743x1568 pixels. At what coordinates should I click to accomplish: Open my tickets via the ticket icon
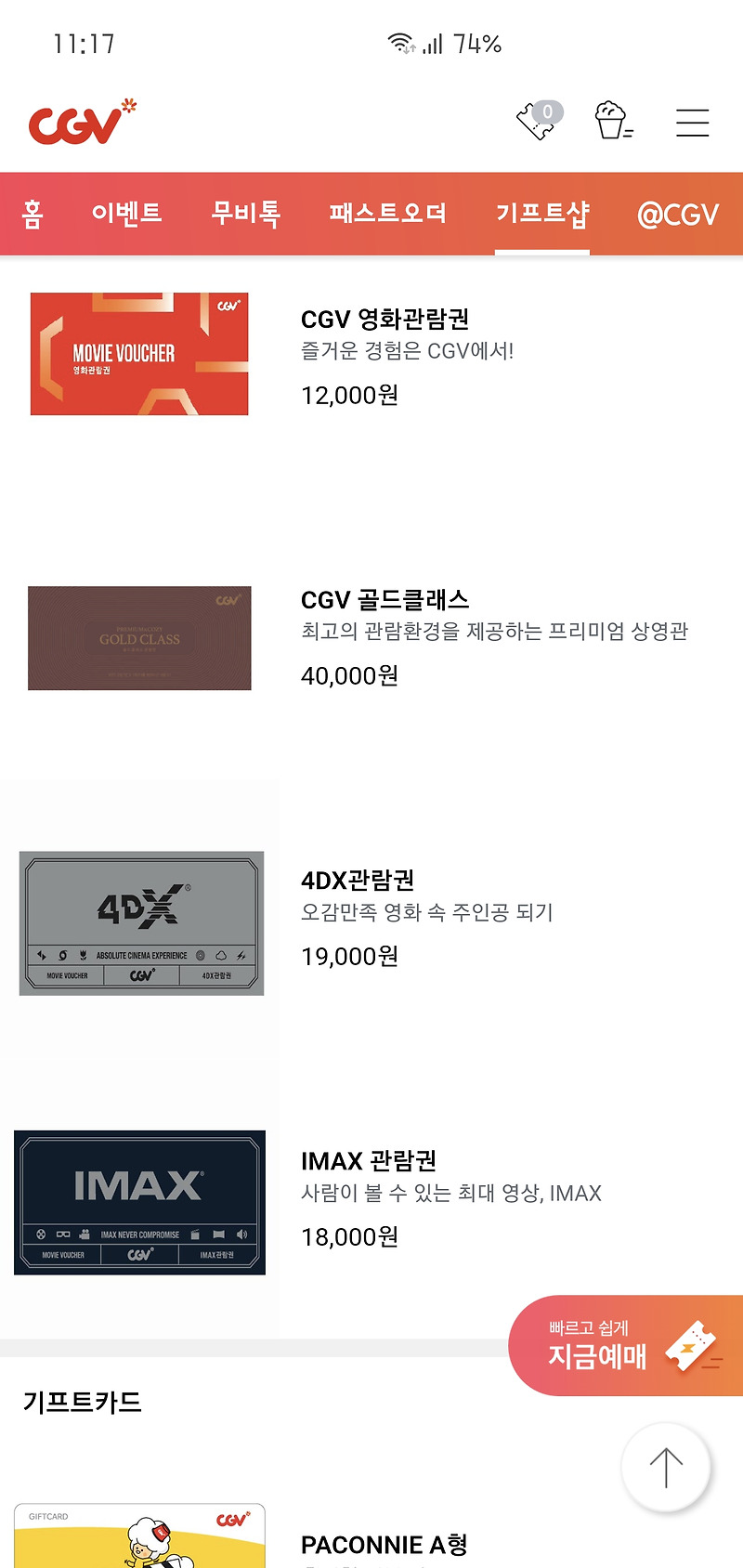(536, 123)
